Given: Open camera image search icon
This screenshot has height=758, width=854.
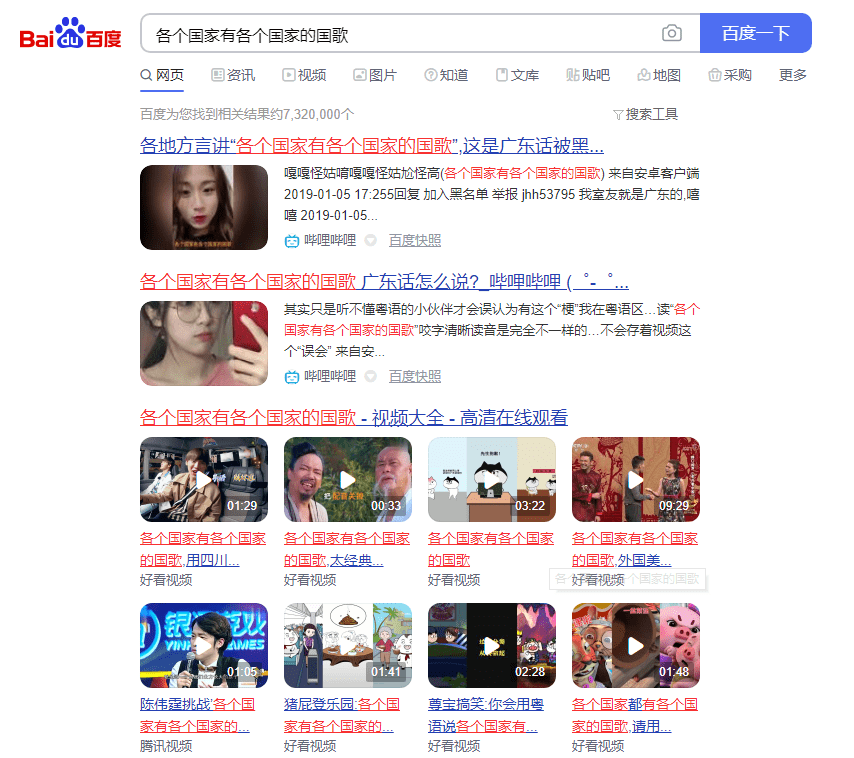Looking at the screenshot, I should pyautogui.click(x=672, y=34).
